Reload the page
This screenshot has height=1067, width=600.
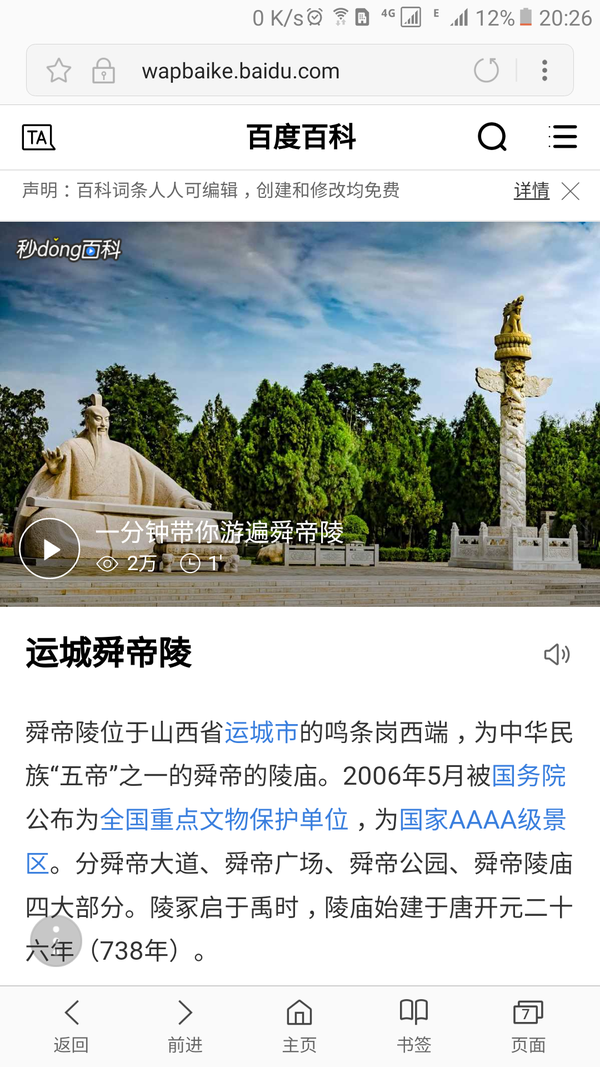(x=486, y=71)
